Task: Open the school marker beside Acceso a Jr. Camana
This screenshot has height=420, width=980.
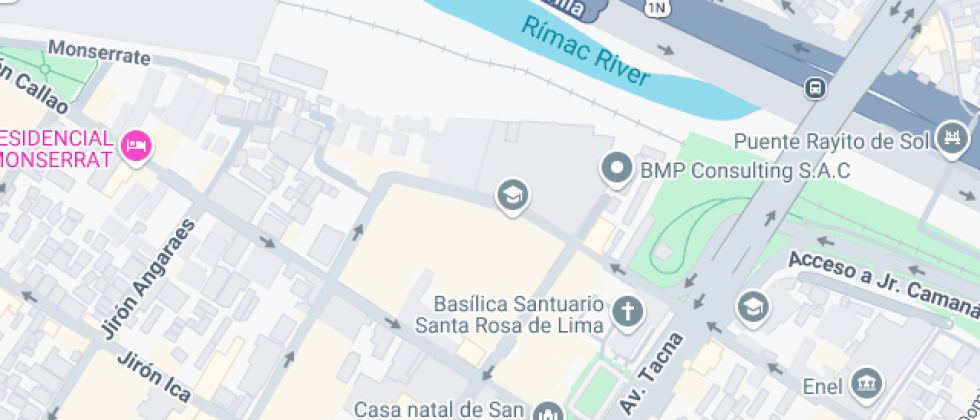Action: [753, 307]
